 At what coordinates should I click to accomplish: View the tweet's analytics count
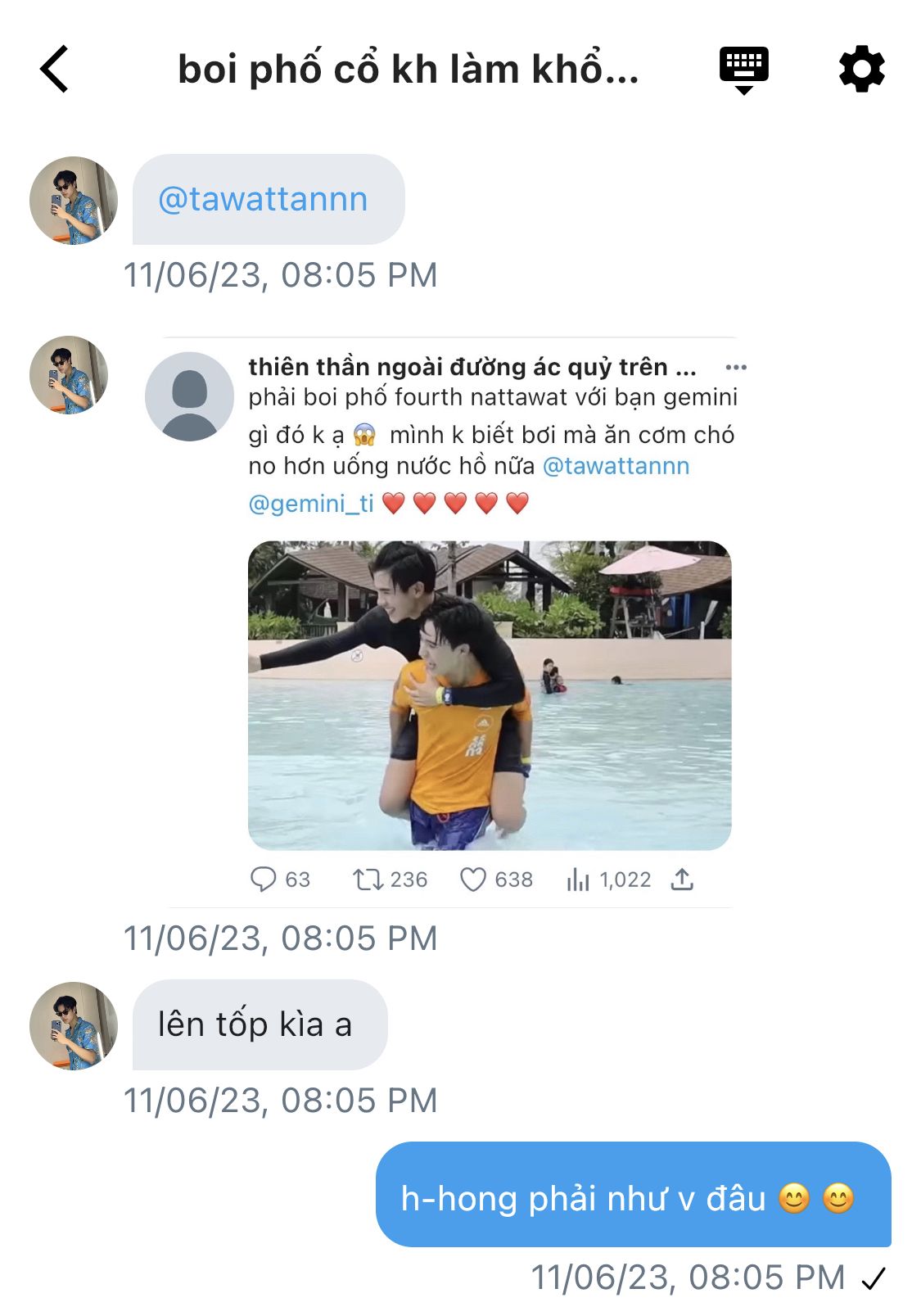608,880
